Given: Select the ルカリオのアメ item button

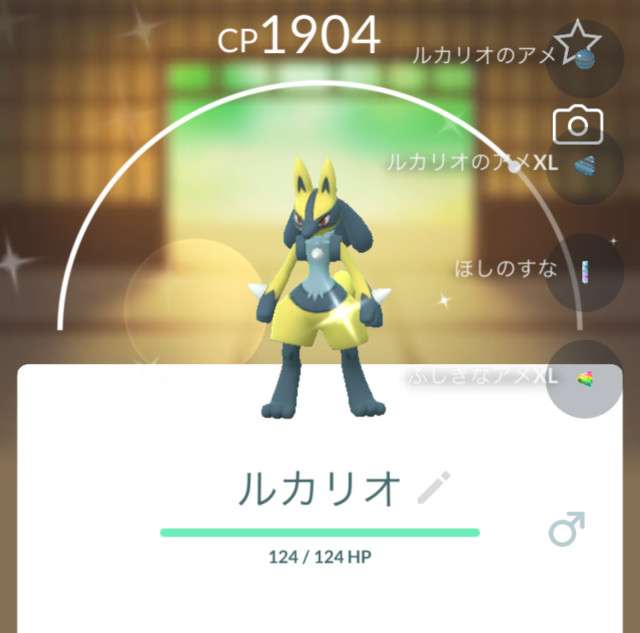Looking at the screenshot, I should click(x=586, y=60).
